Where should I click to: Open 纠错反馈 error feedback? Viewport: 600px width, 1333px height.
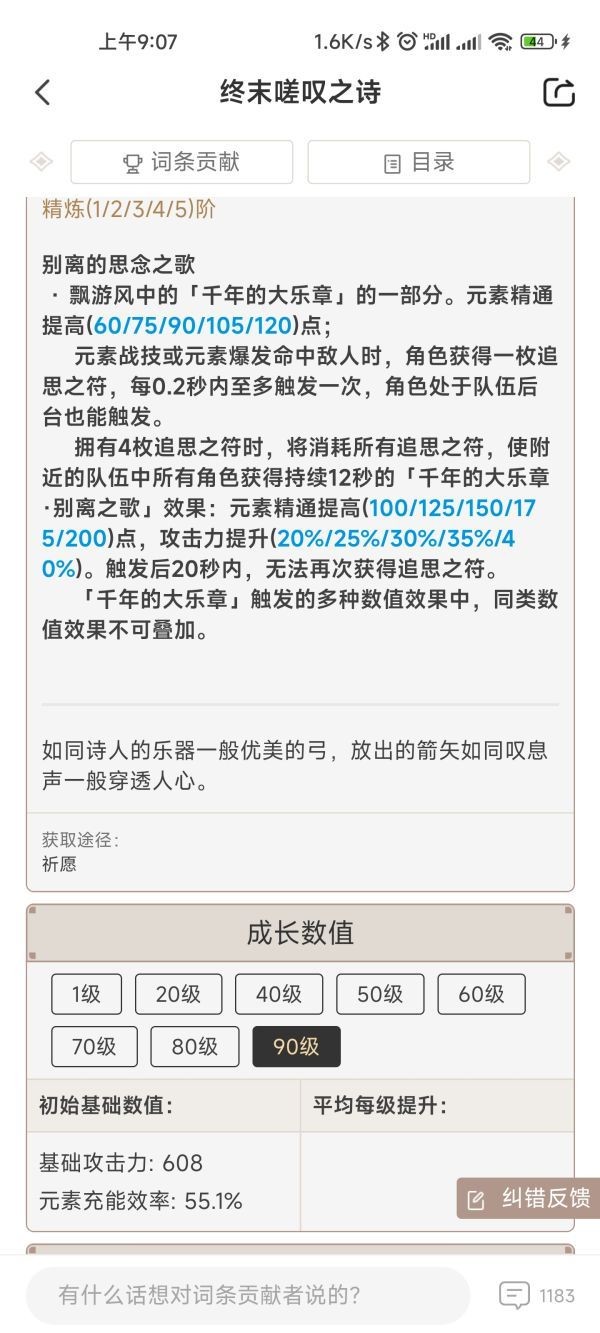529,1198
